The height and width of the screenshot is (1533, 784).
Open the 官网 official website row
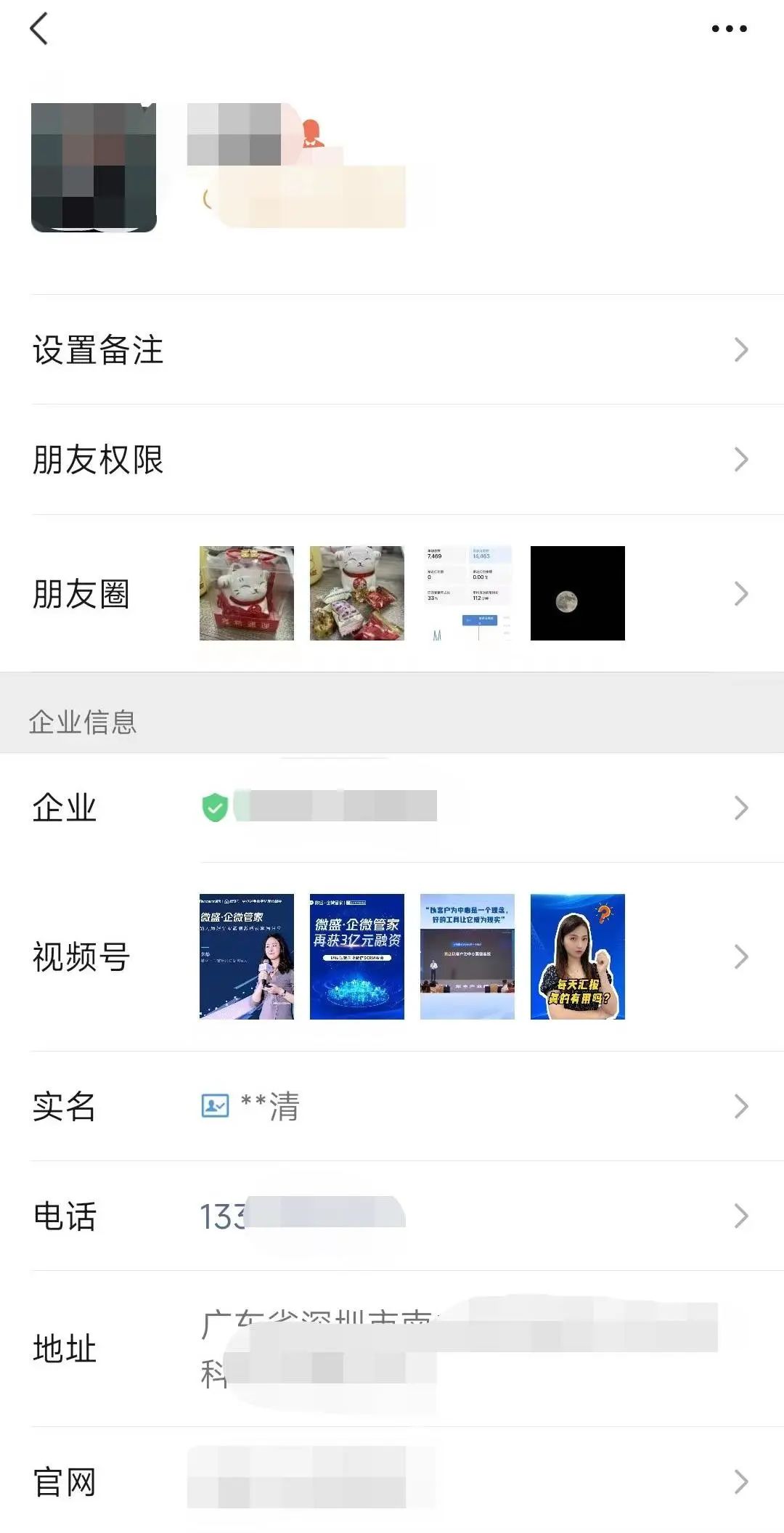click(x=392, y=1481)
